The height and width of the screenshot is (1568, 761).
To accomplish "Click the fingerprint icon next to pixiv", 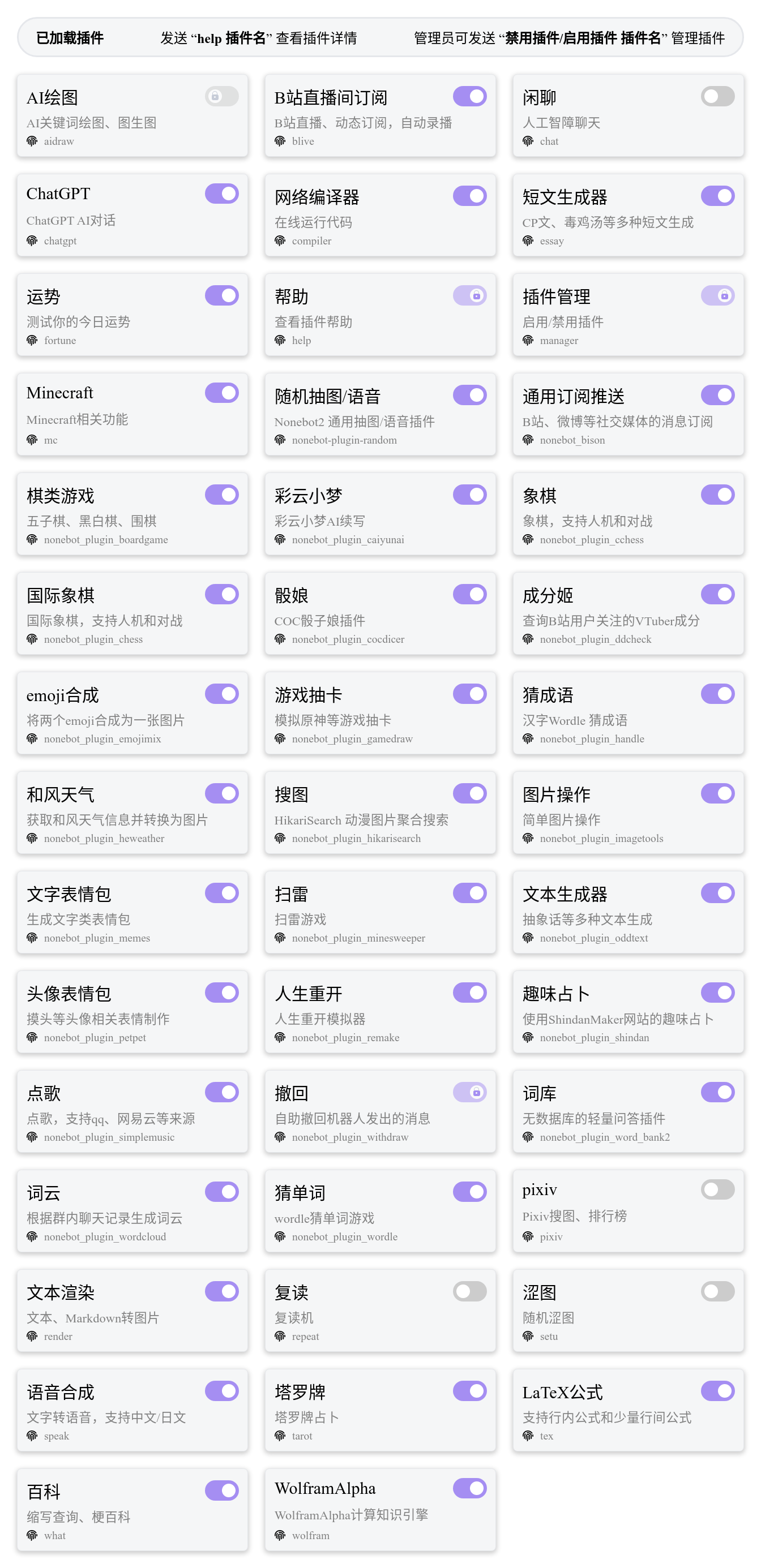I will point(529,1237).
